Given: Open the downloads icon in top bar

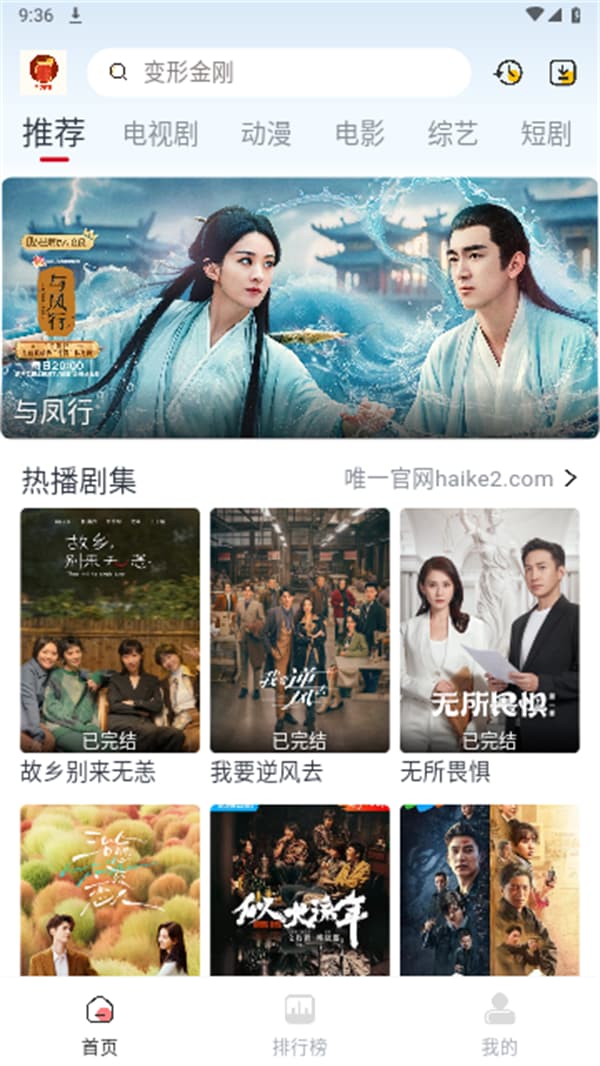Looking at the screenshot, I should tap(563, 72).
